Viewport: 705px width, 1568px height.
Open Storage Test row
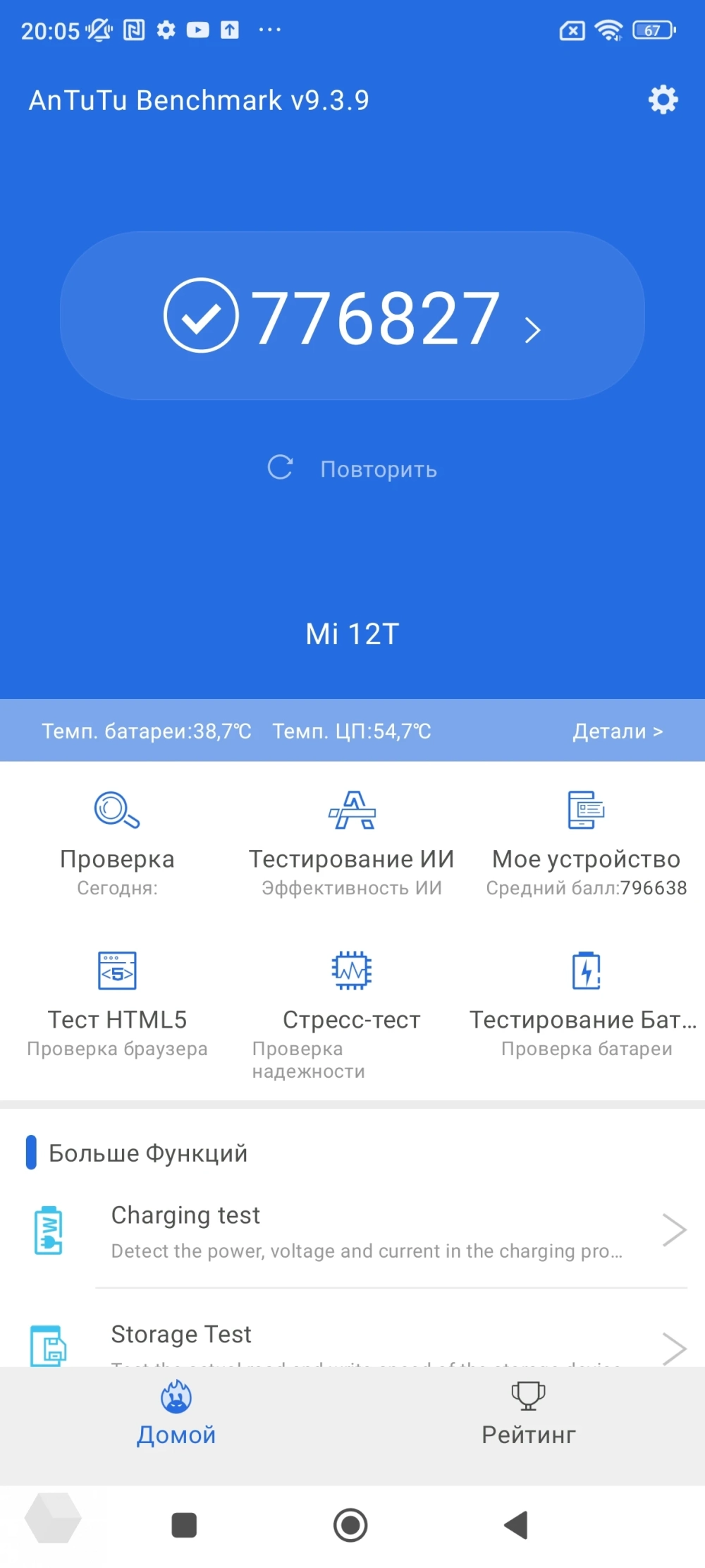[367, 1338]
